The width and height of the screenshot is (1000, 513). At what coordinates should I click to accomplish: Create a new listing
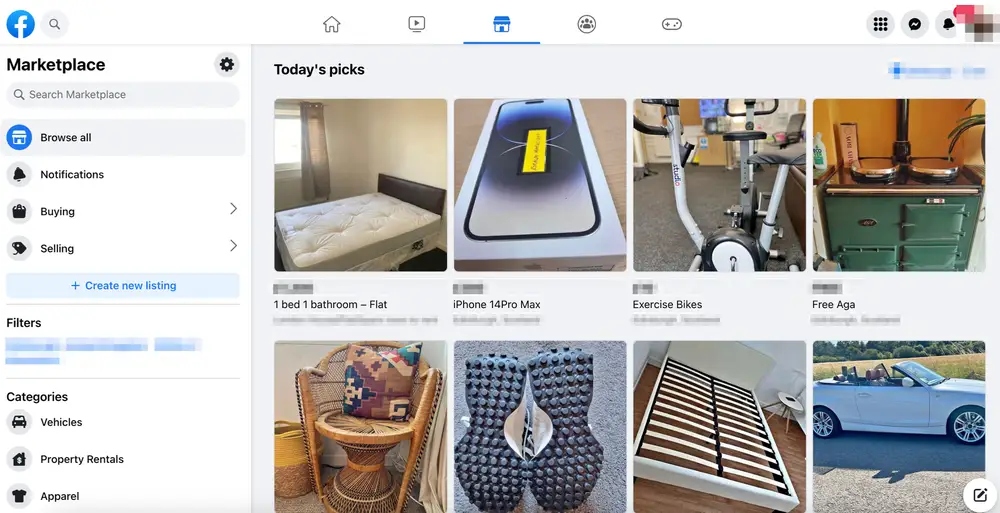123,286
